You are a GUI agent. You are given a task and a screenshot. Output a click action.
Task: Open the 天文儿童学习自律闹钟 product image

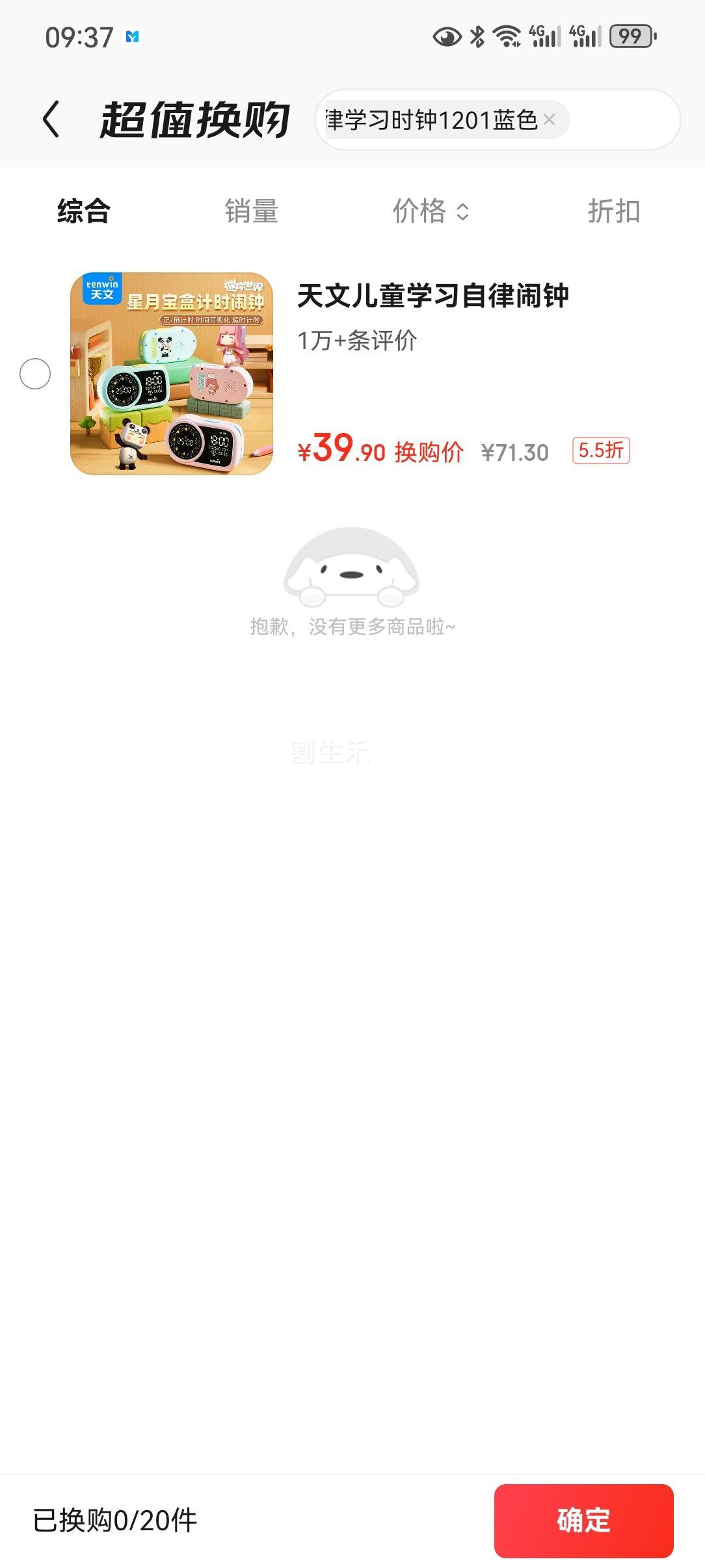point(172,374)
